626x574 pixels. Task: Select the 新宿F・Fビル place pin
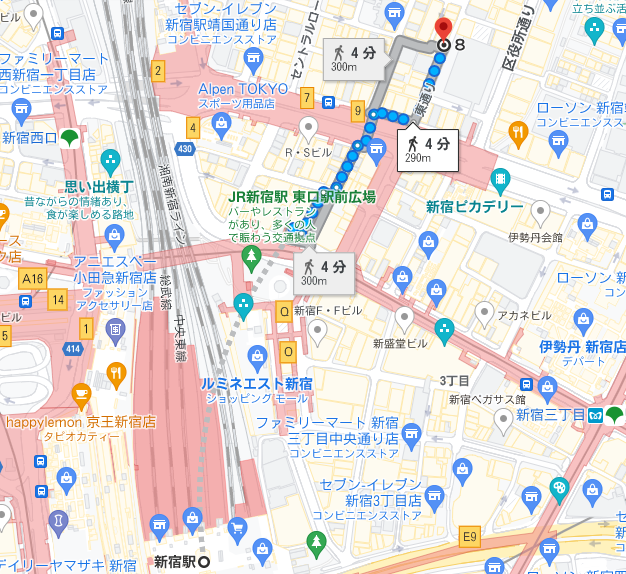coord(317,334)
